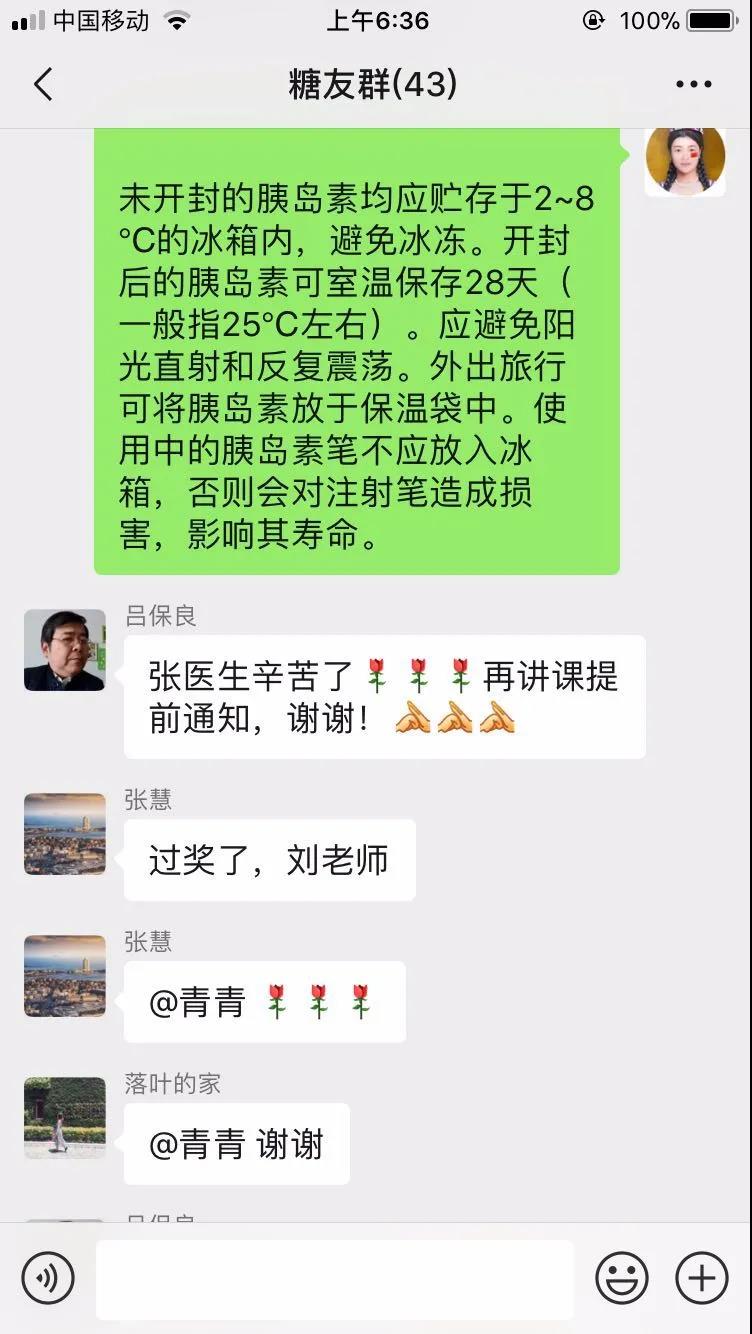Tap the message text field
Viewport: 752px width, 1334px height.
point(334,1278)
